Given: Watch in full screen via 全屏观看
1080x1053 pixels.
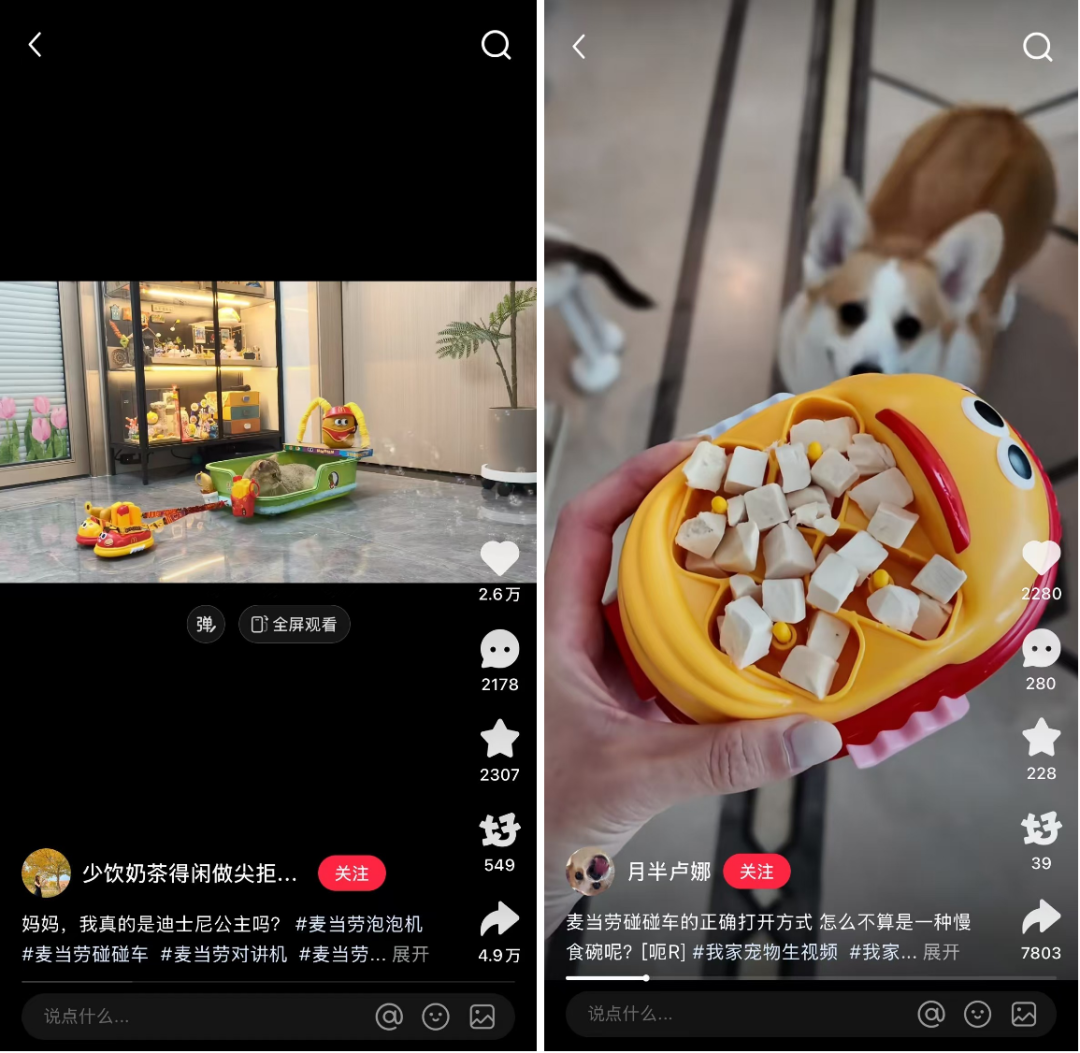Looking at the screenshot, I should 294,624.
